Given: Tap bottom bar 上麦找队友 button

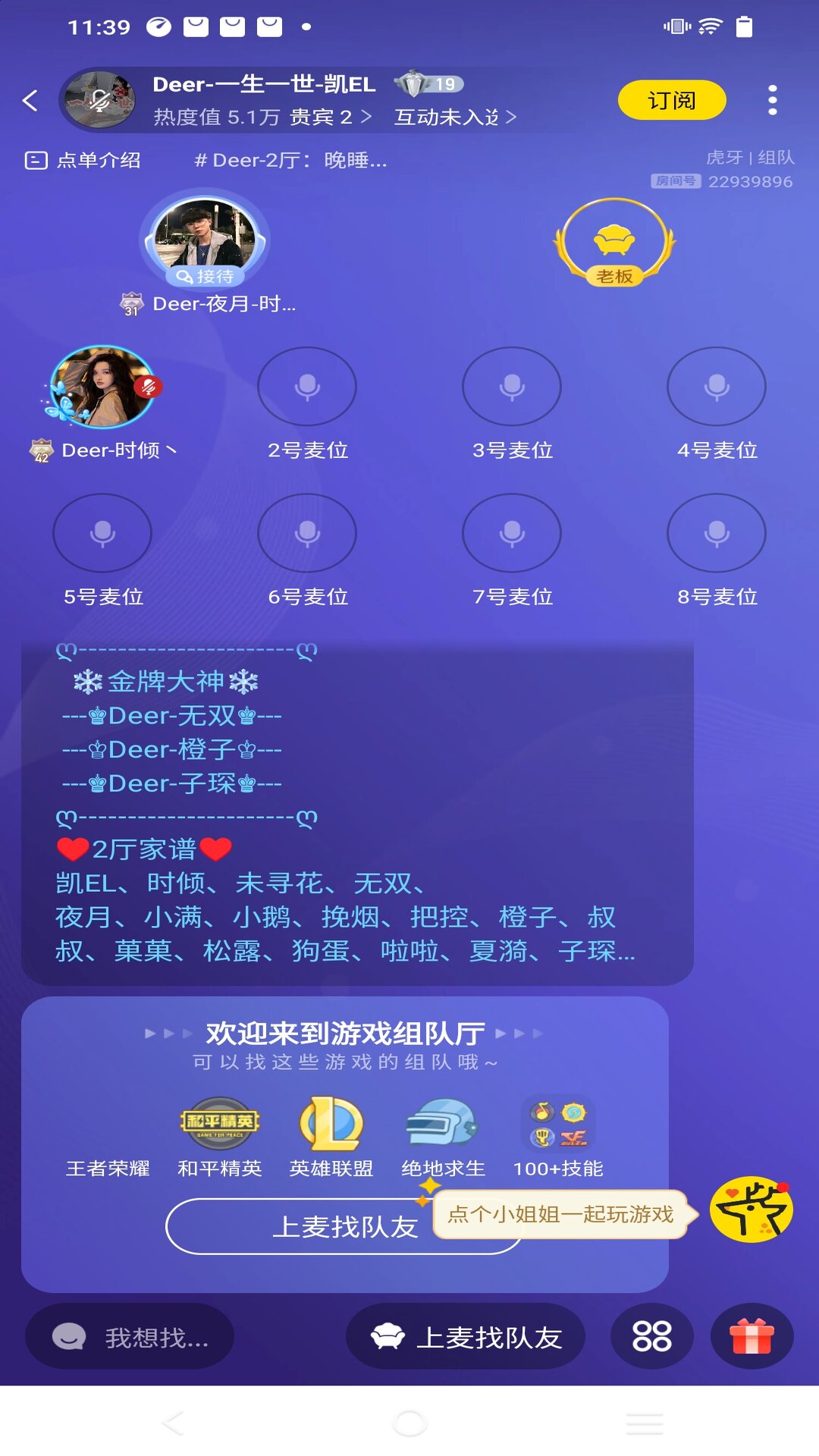Looking at the screenshot, I should tap(466, 1337).
